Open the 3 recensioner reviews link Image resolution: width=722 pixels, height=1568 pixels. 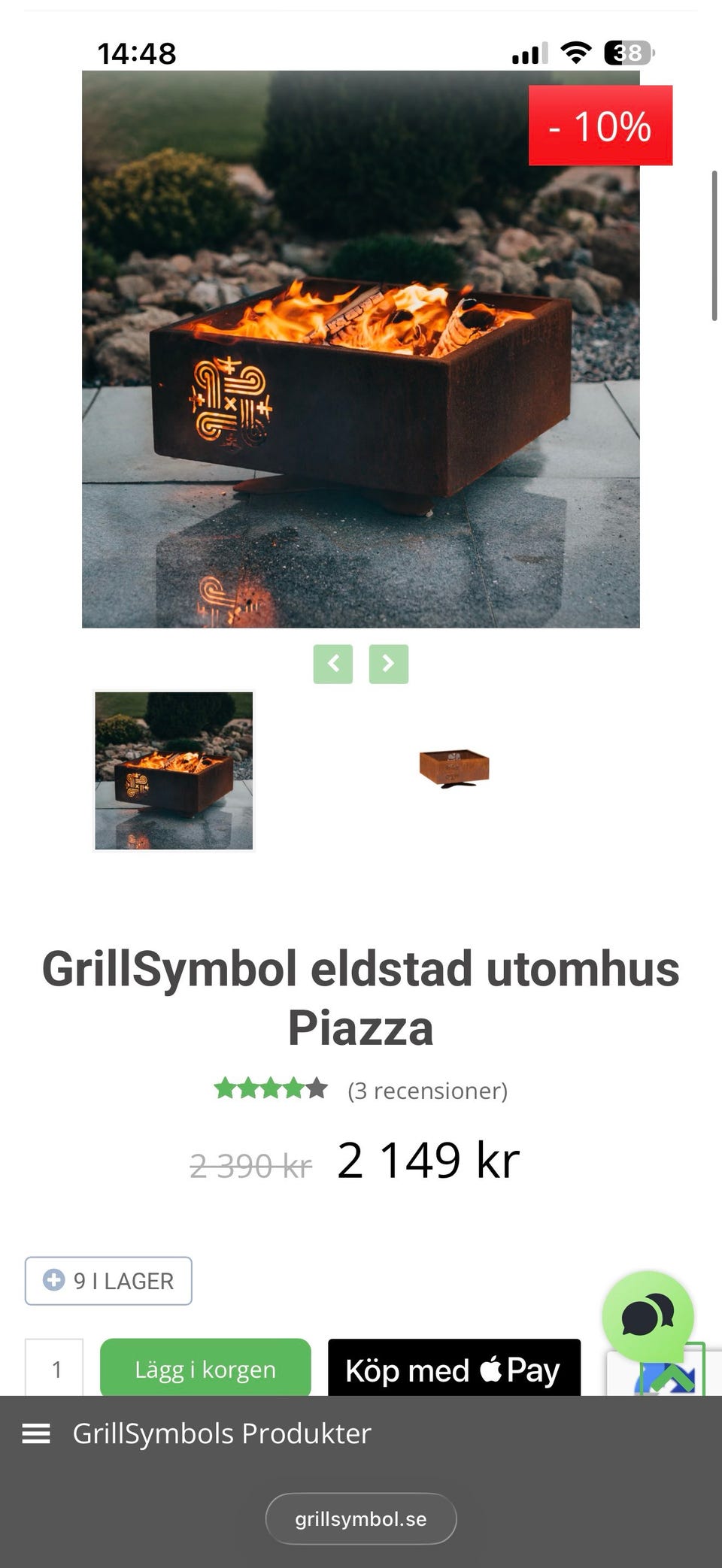pos(427,1091)
